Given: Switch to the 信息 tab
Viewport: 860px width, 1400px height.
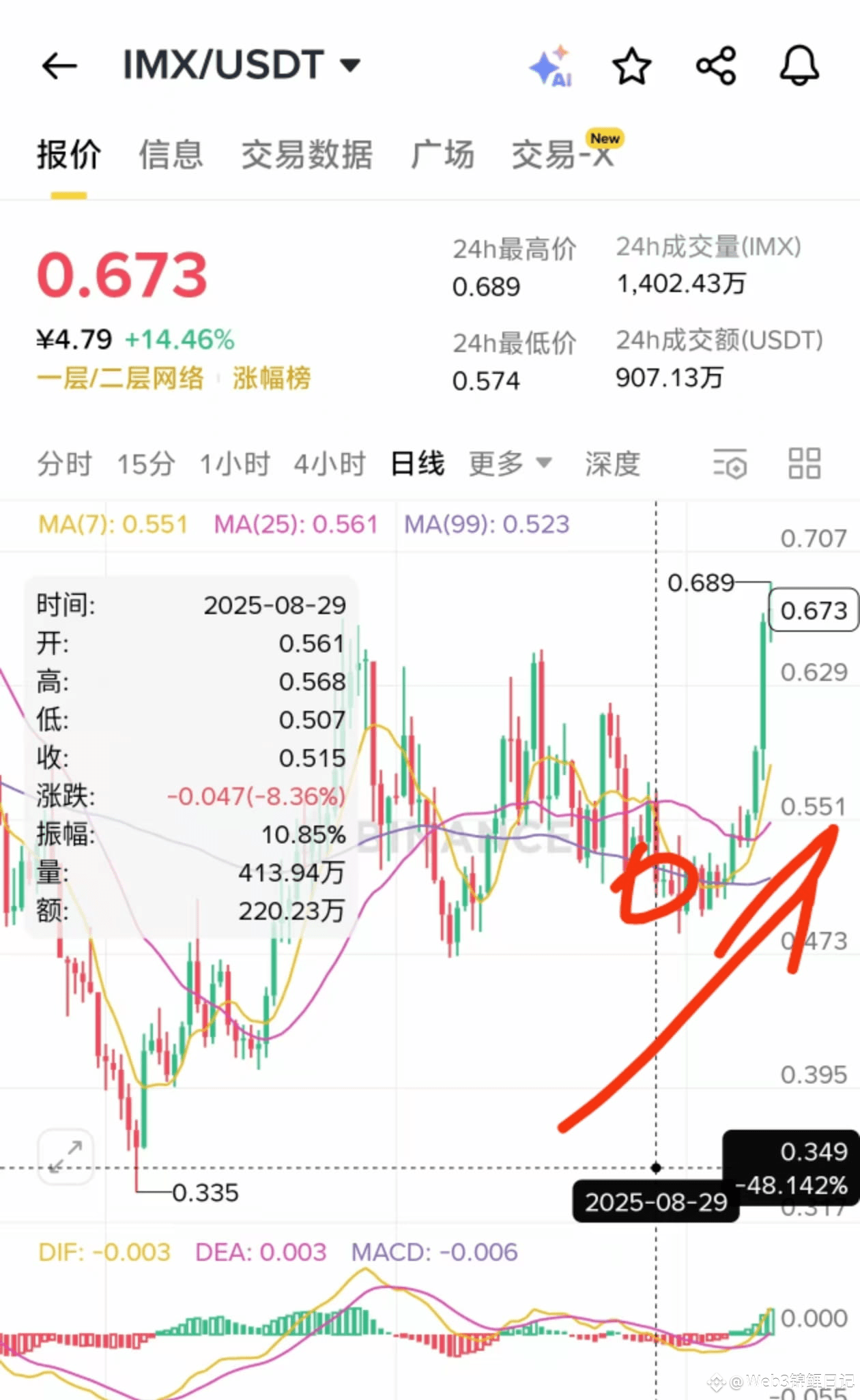Looking at the screenshot, I should click(171, 156).
